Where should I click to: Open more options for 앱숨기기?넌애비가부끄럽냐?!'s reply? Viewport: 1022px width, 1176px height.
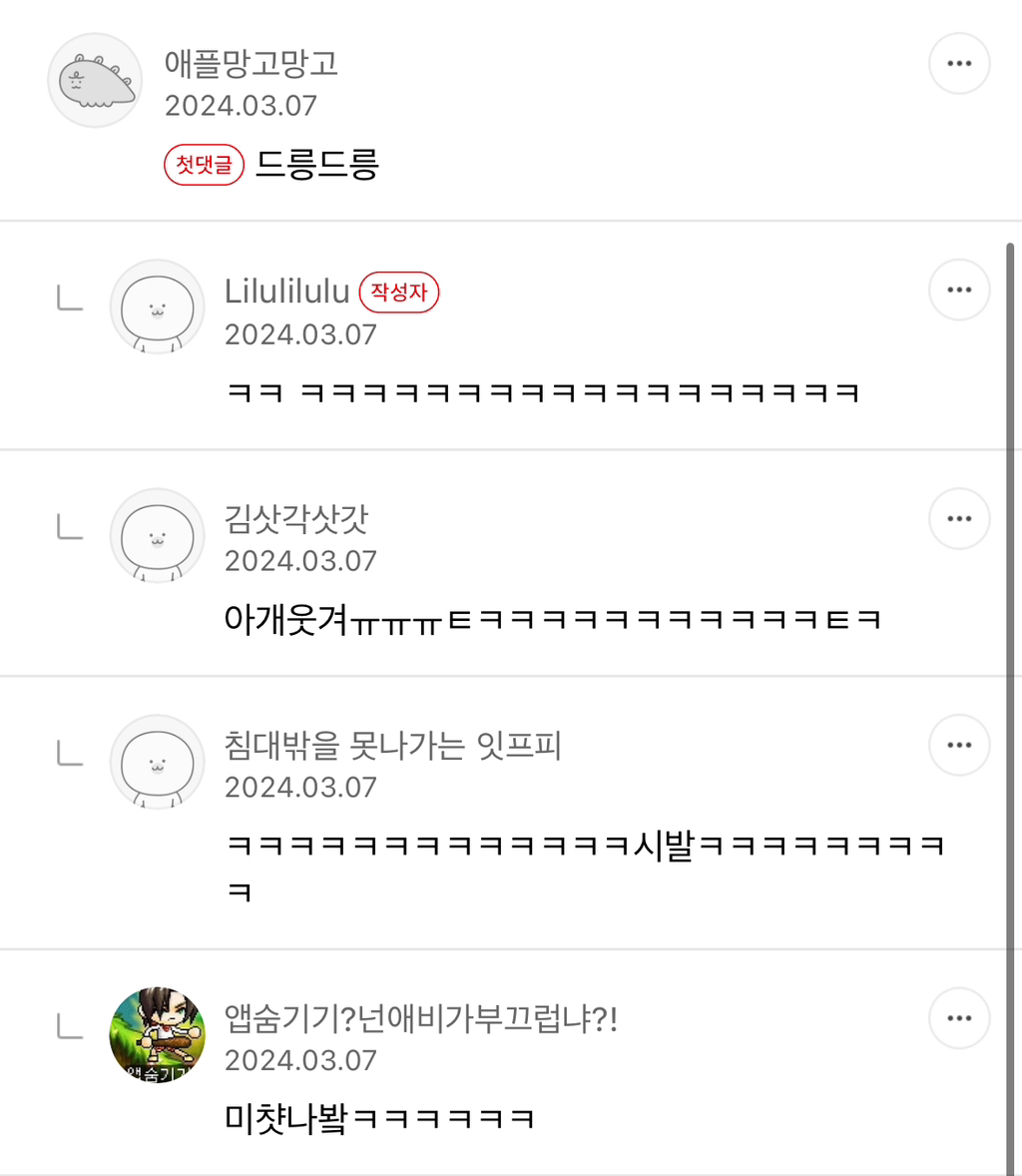point(958,1018)
